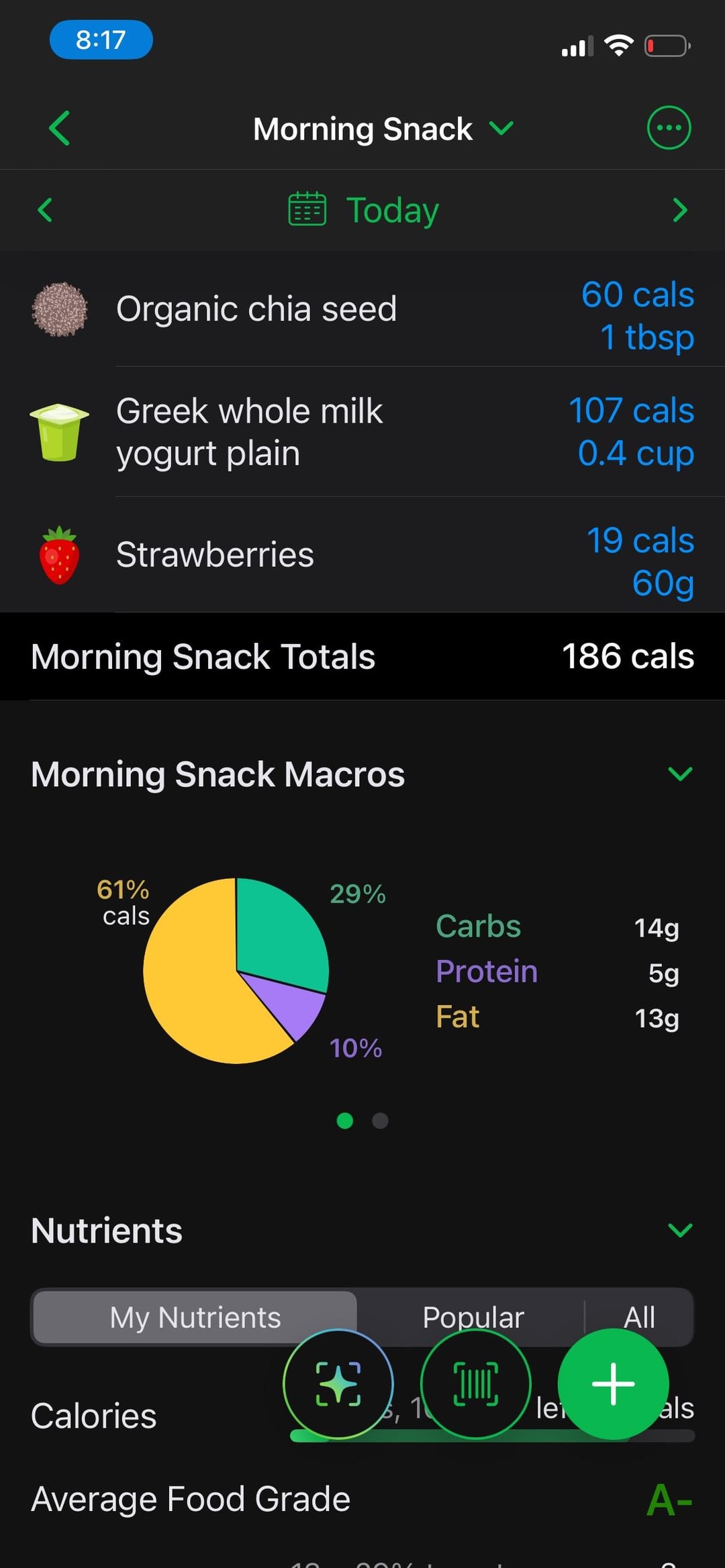Add a new food with plus button
Viewport: 725px width, 1568px height.
click(613, 1384)
